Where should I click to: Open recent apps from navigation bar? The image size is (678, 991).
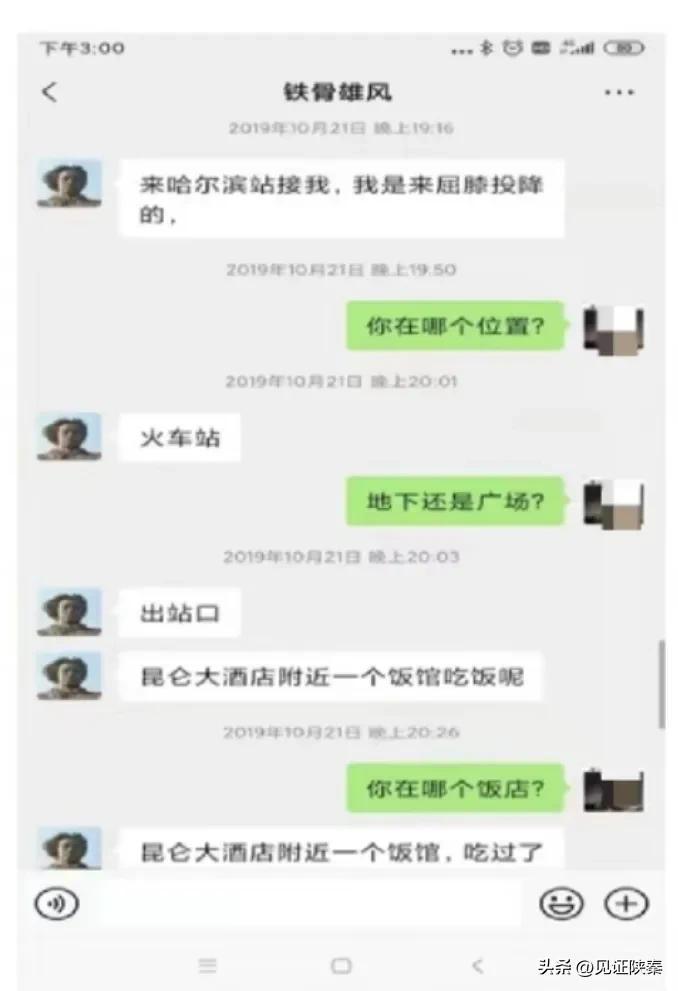point(207,965)
